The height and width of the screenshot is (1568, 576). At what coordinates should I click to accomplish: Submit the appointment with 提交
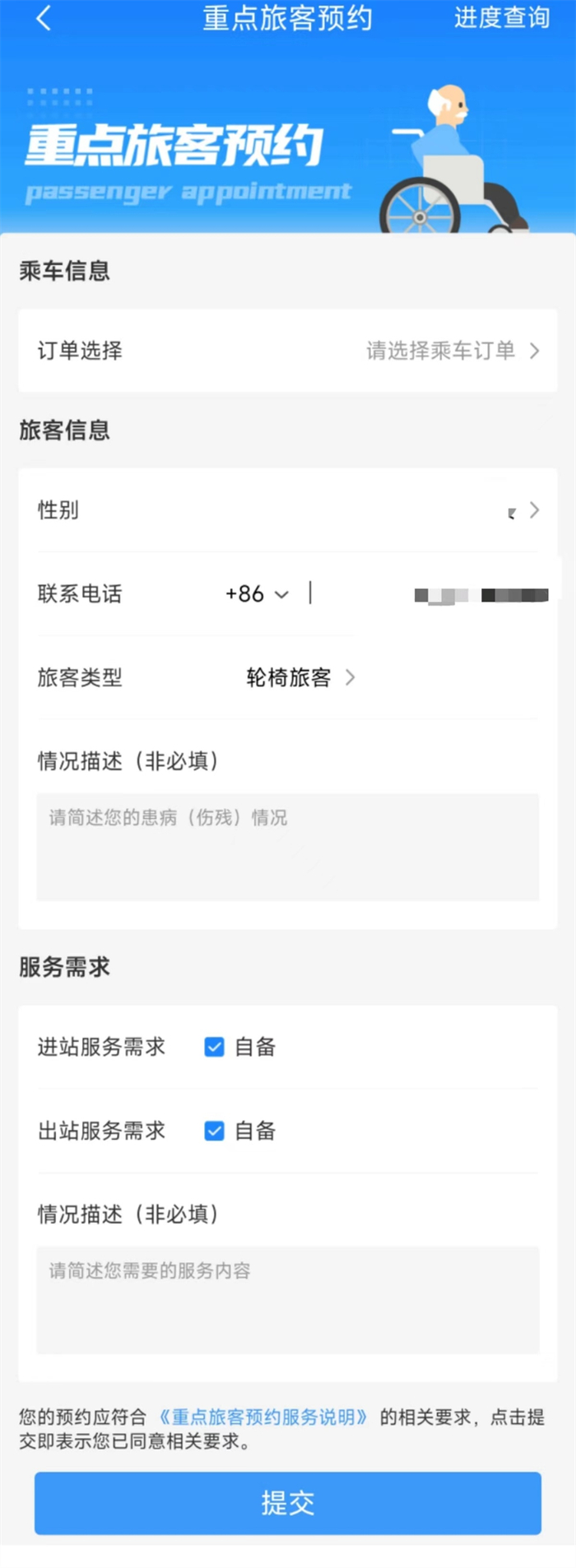(288, 1503)
